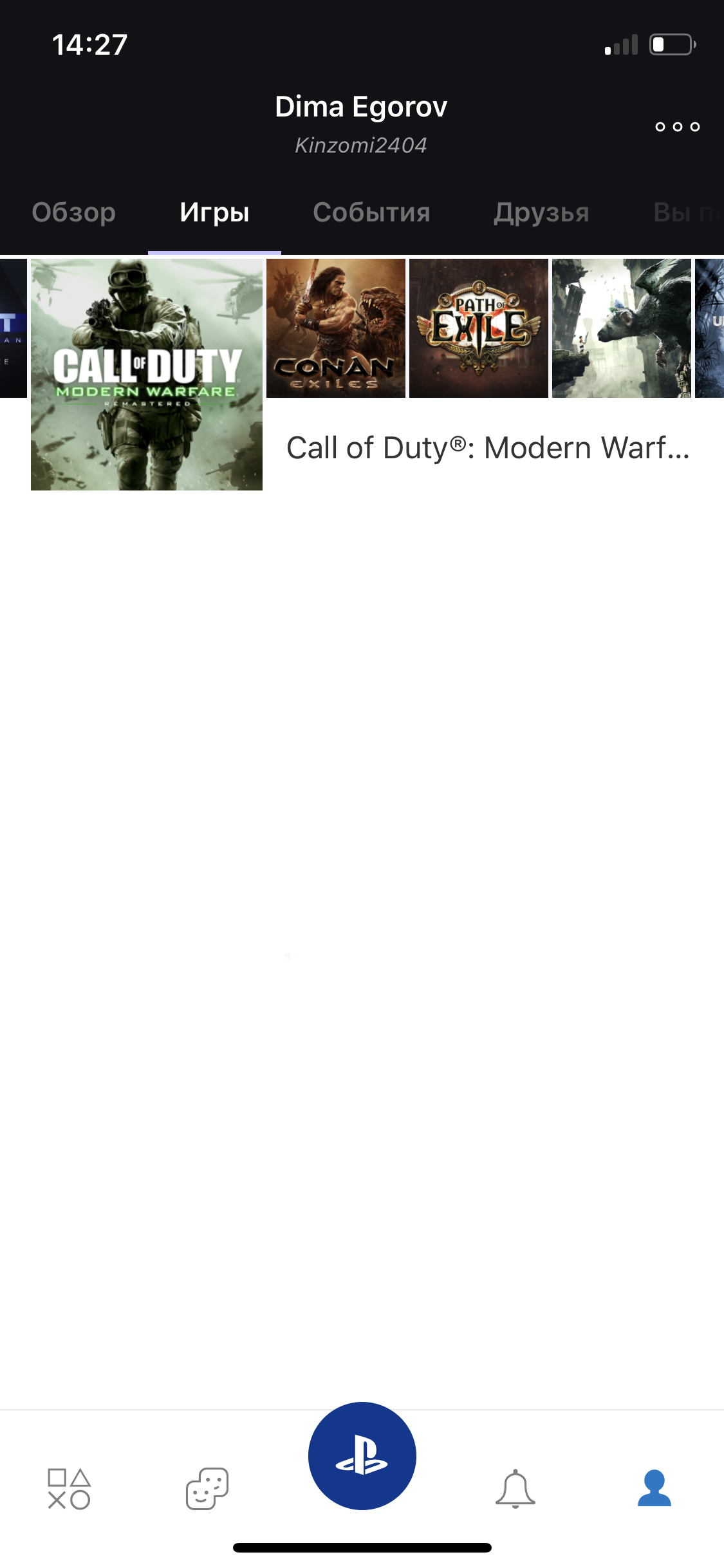Open the friends faces icon in bottom bar
The width and height of the screenshot is (724, 1568).
click(x=207, y=1489)
